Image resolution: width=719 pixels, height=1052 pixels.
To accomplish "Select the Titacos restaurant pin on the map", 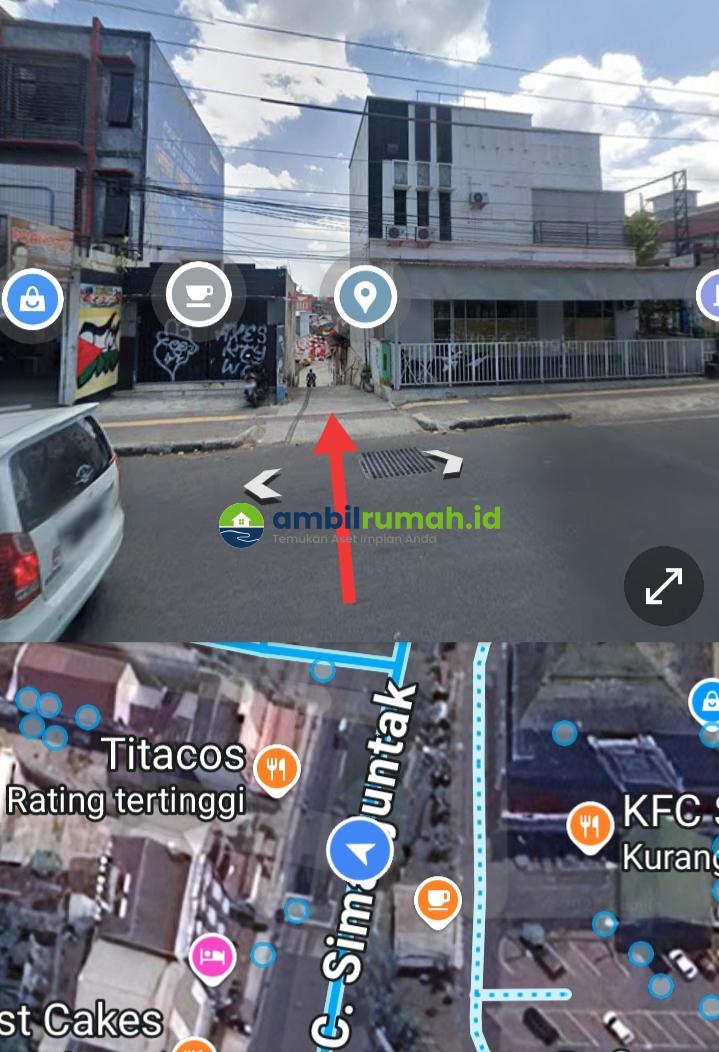I will click(277, 768).
